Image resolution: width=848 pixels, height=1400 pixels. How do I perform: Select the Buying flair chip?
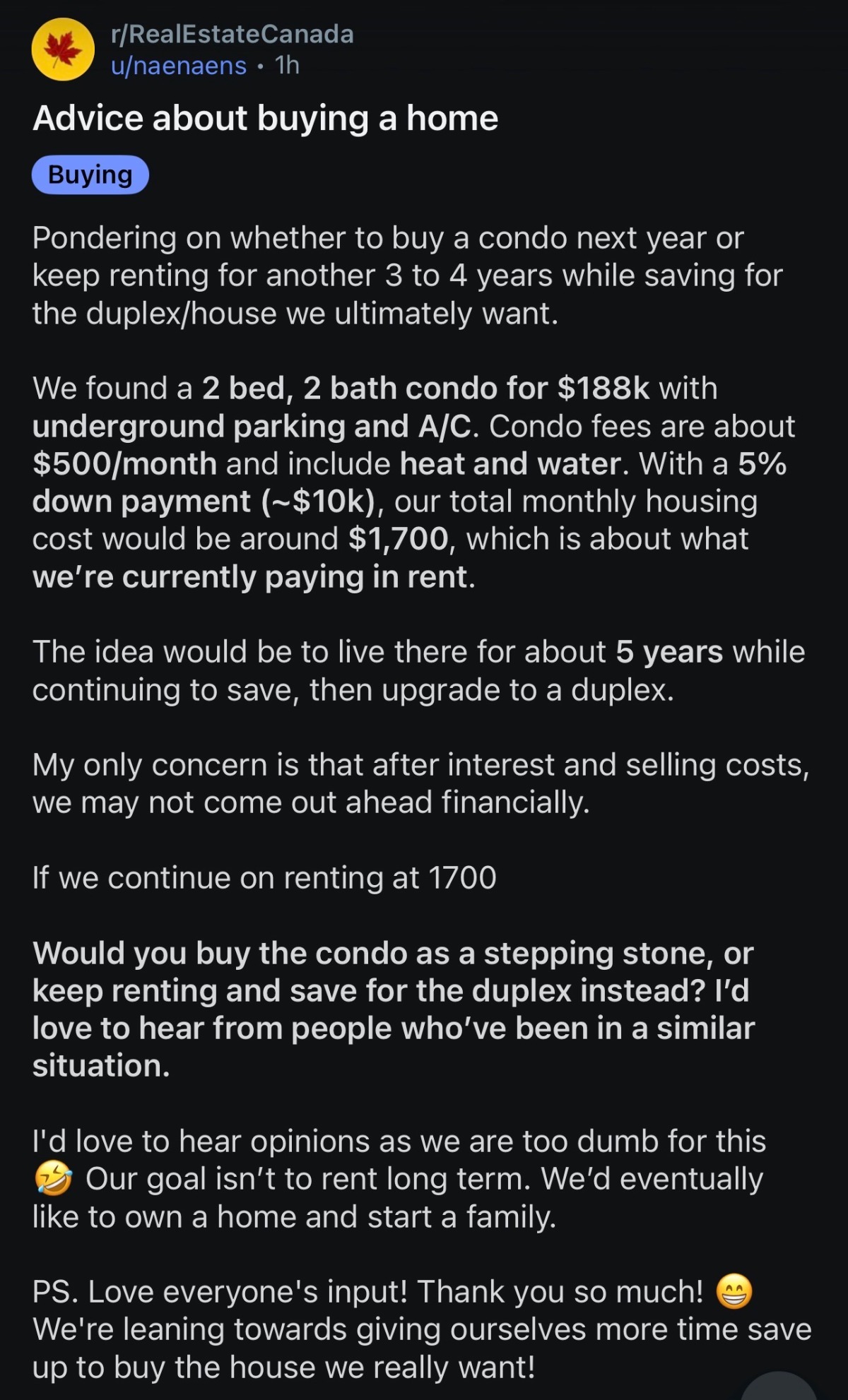pos(90,174)
